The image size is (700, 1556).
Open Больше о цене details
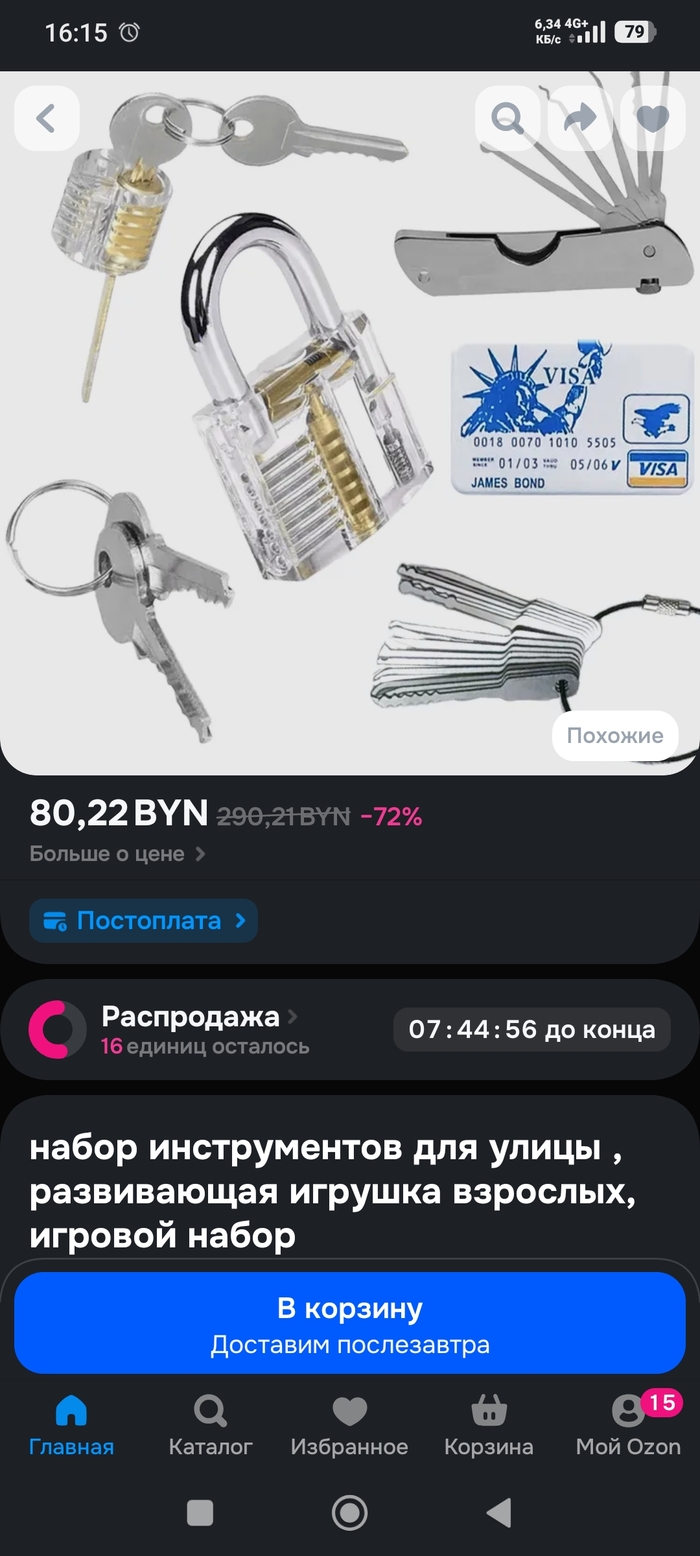pyautogui.click(x=117, y=854)
